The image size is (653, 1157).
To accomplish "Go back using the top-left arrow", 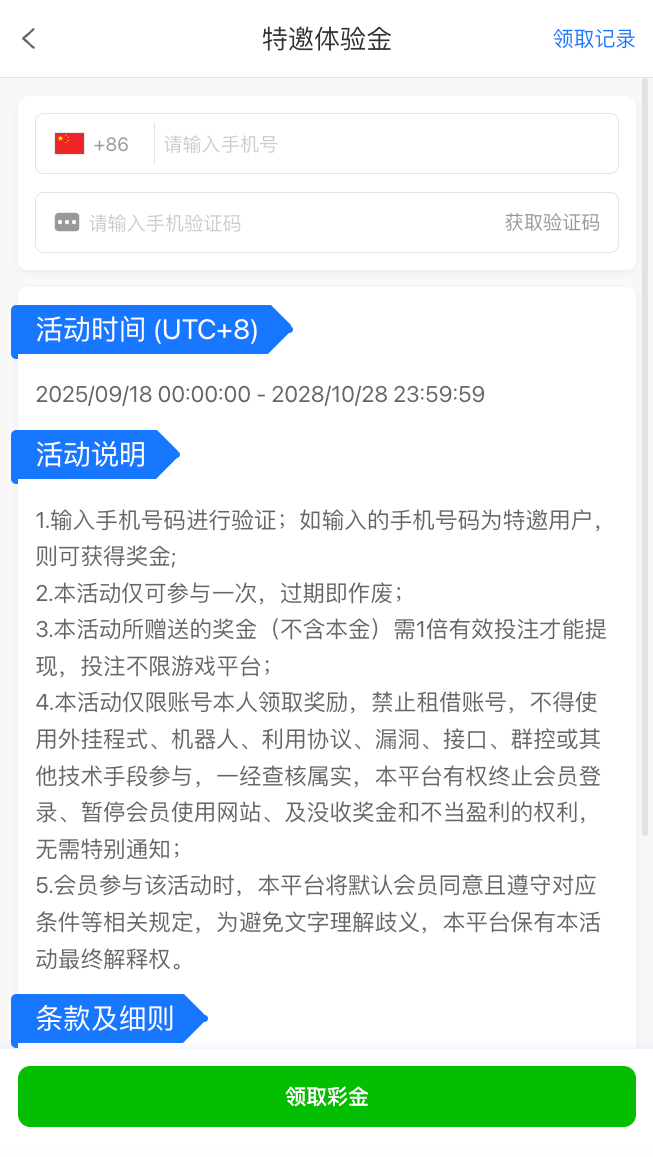I will 29,39.
